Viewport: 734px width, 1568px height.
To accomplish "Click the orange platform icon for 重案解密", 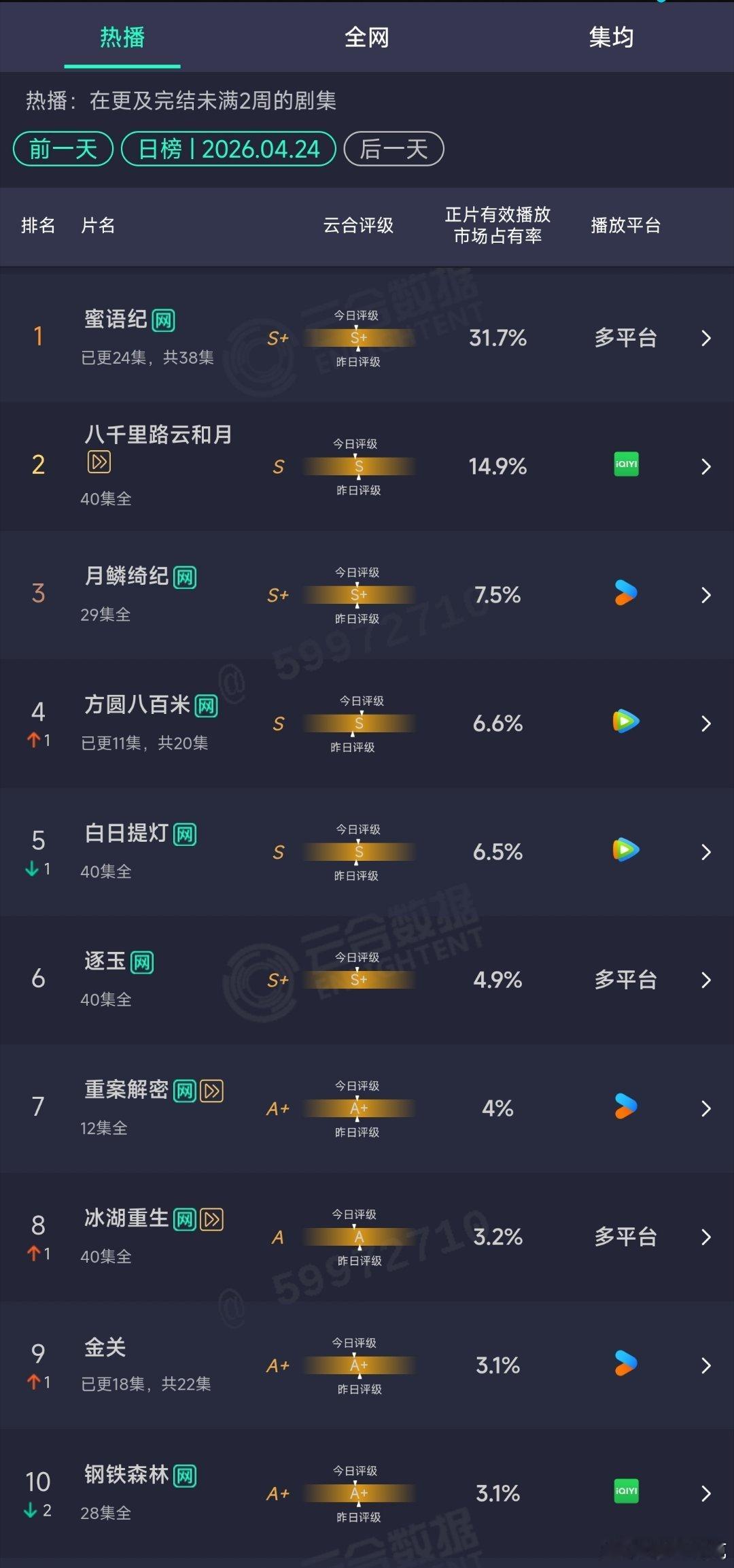I will 625,1107.
